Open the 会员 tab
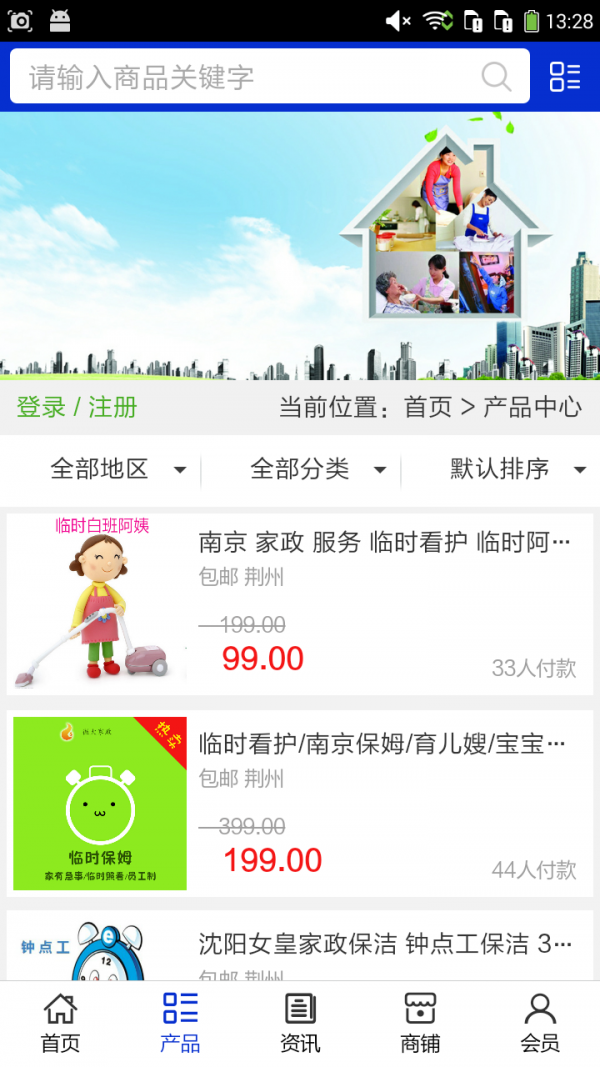The width and height of the screenshot is (600, 1067). tap(540, 1023)
